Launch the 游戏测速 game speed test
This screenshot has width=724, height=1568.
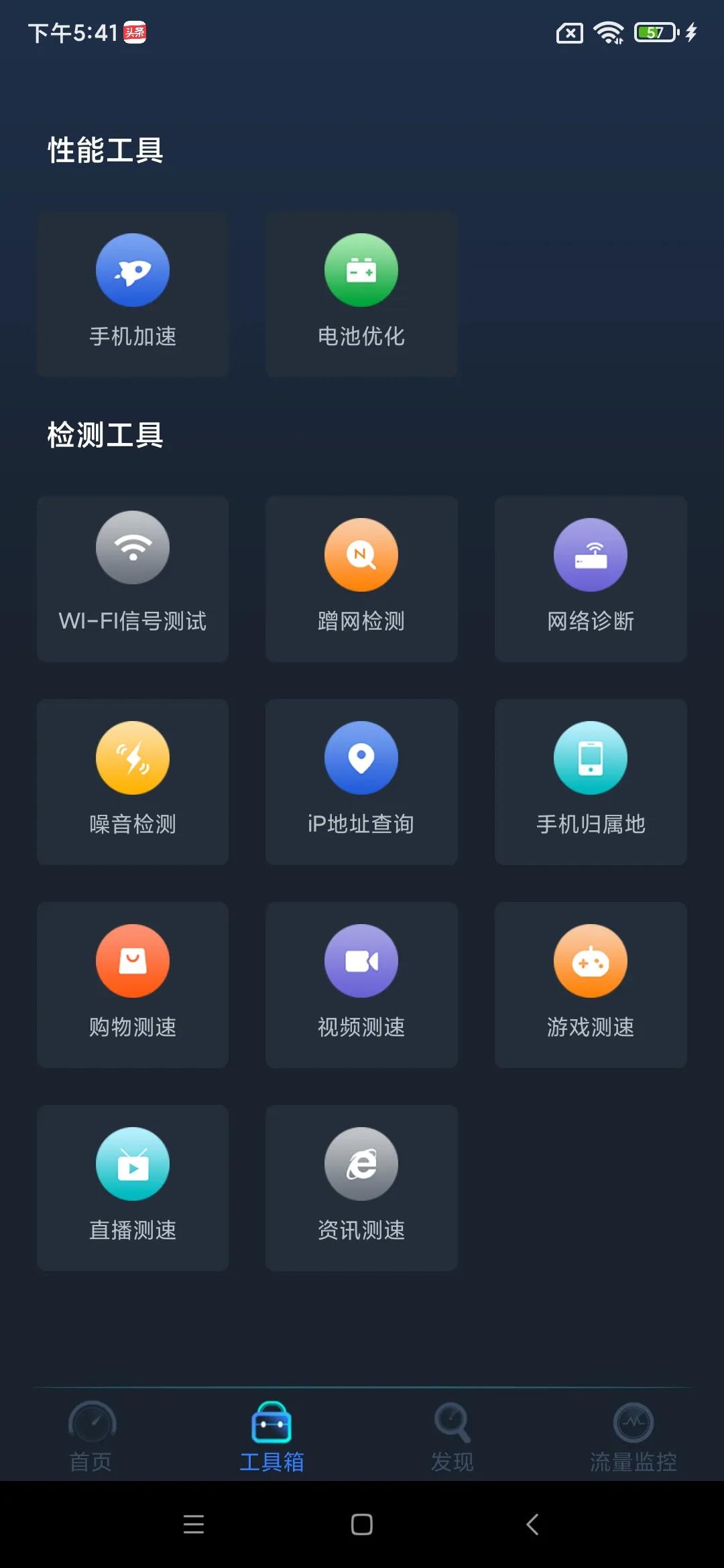click(x=591, y=985)
